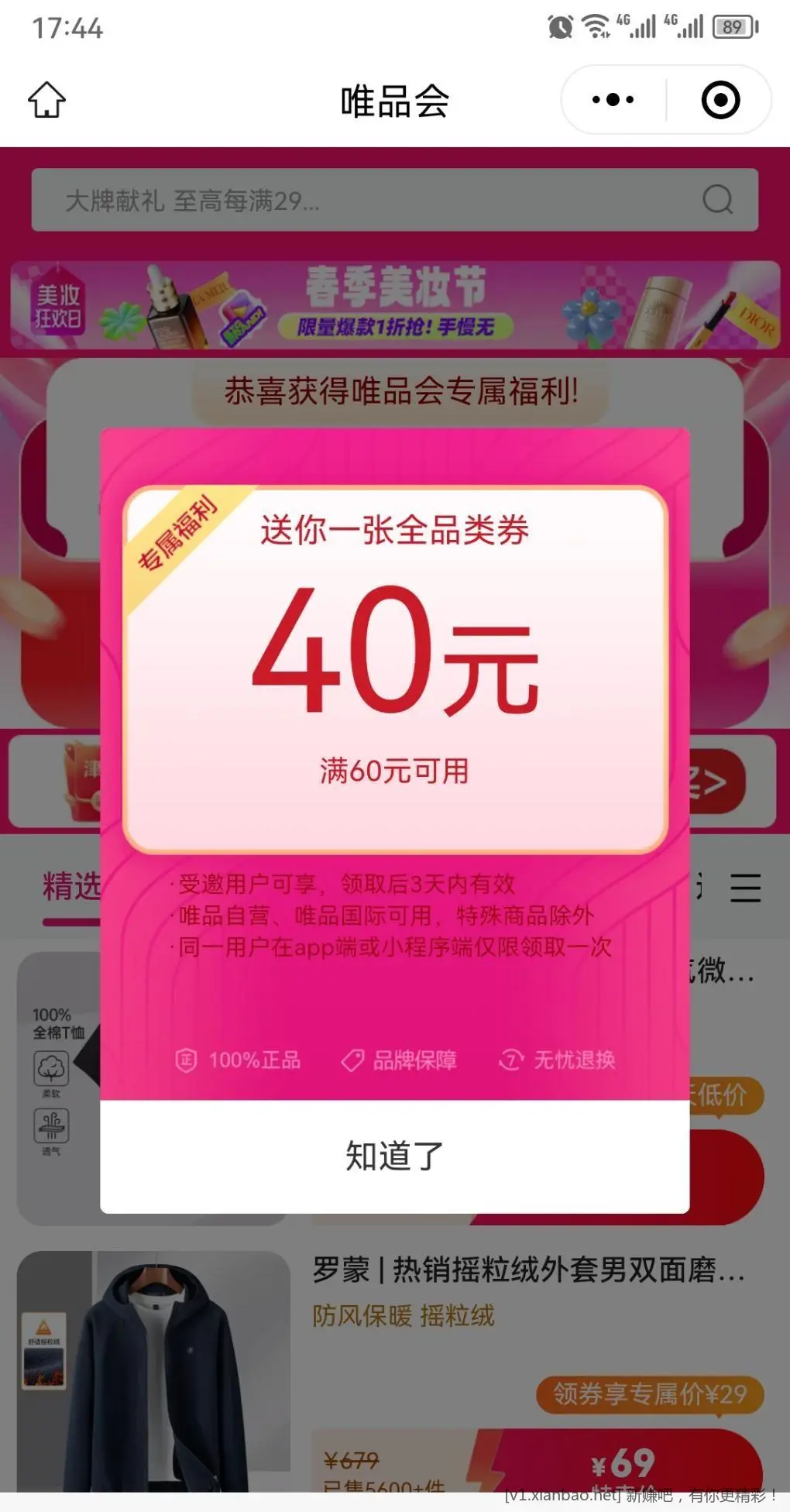This screenshot has width=790, height=1512.
Task: Dismiss the coupon popup with 知道了
Action: [394, 1156]
